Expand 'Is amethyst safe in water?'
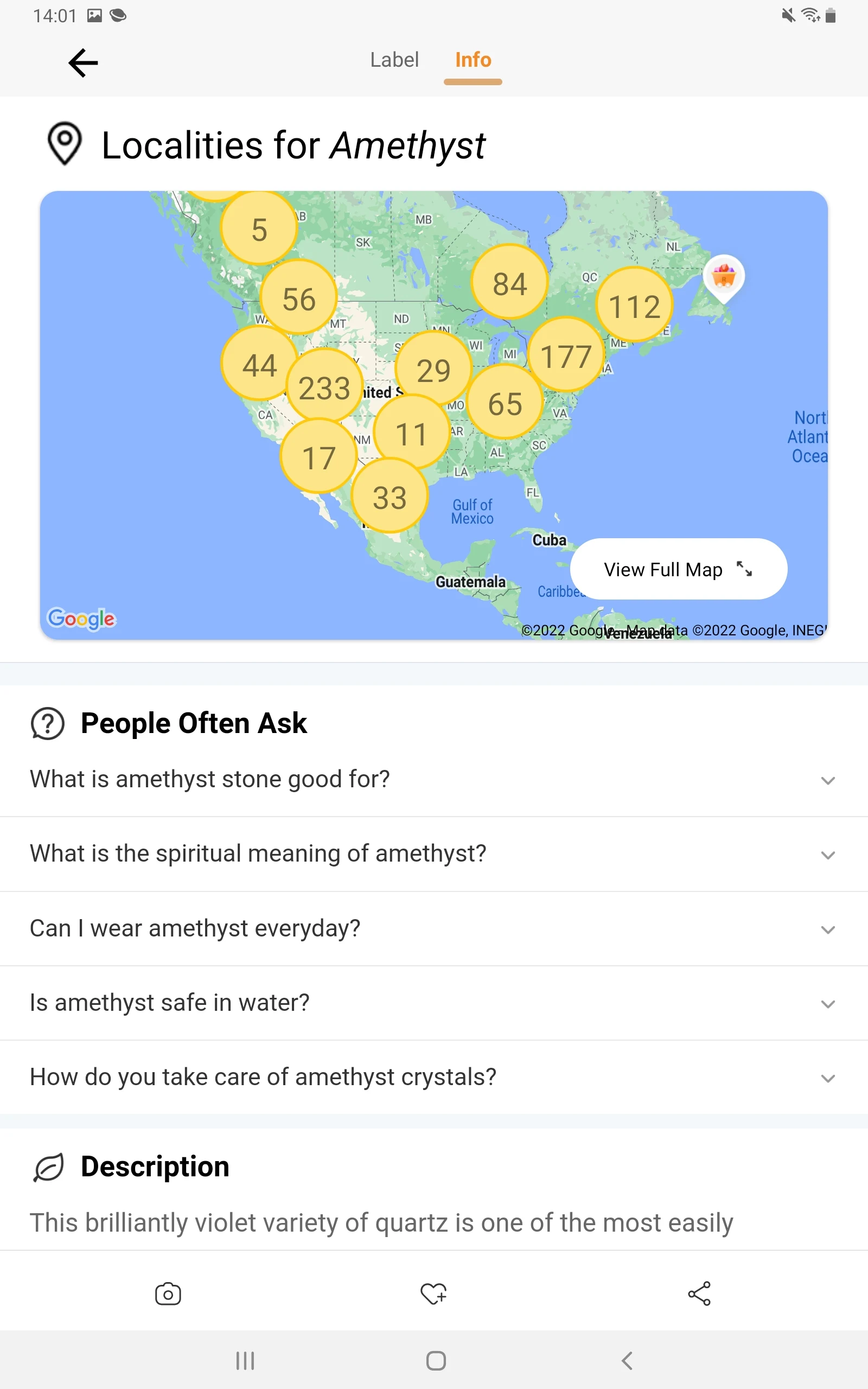This screenshot has height=1389, width=868. [x=434, y=1003]
